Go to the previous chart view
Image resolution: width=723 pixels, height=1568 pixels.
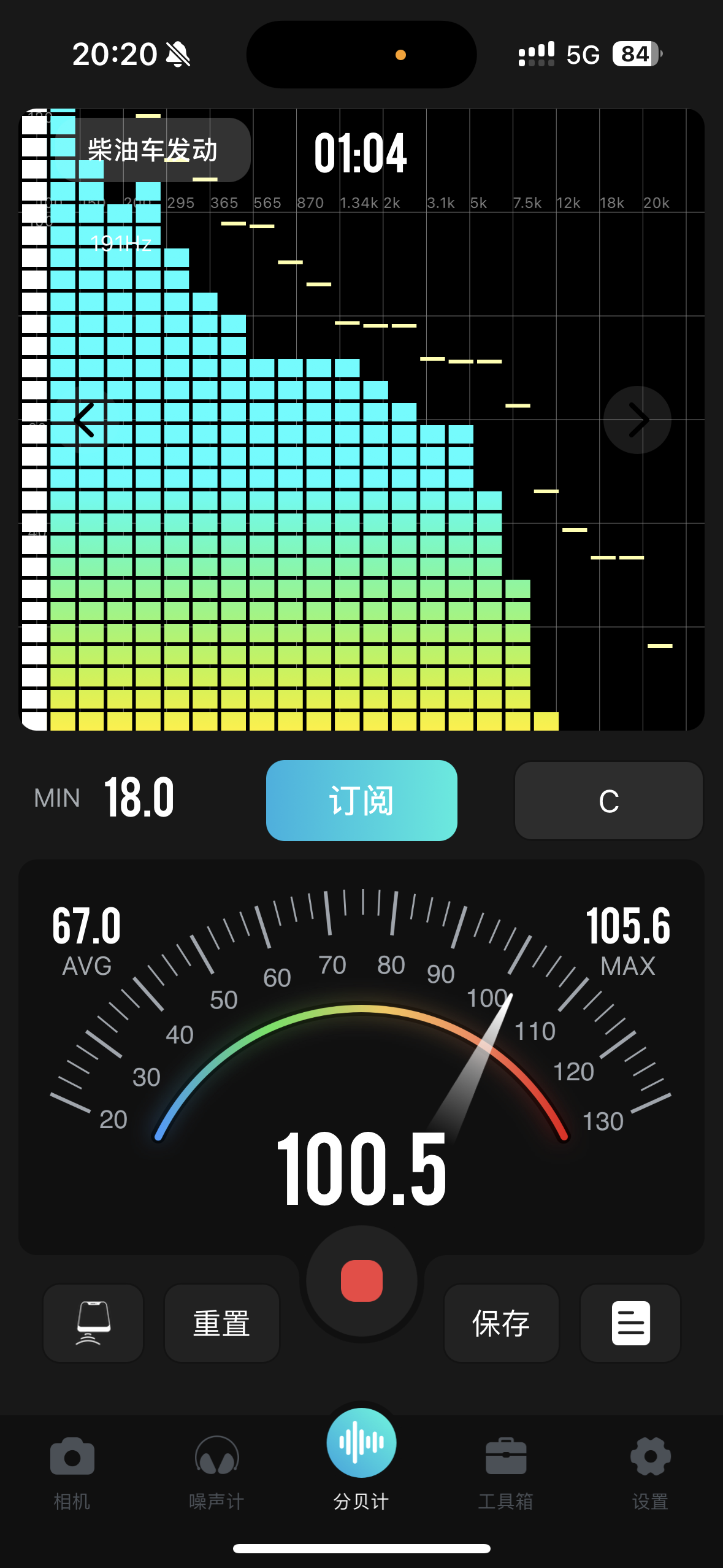pos(85,420)
